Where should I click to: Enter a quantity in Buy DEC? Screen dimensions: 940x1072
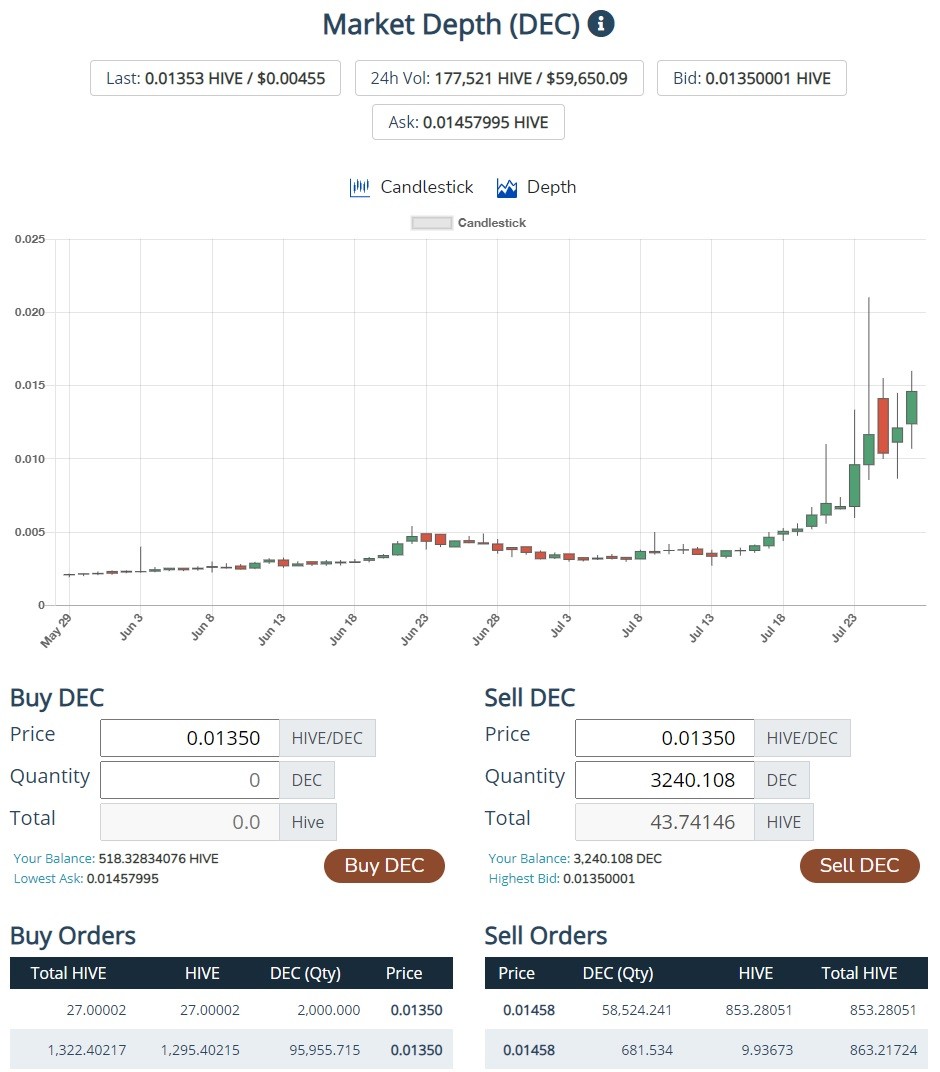(190, 780)
